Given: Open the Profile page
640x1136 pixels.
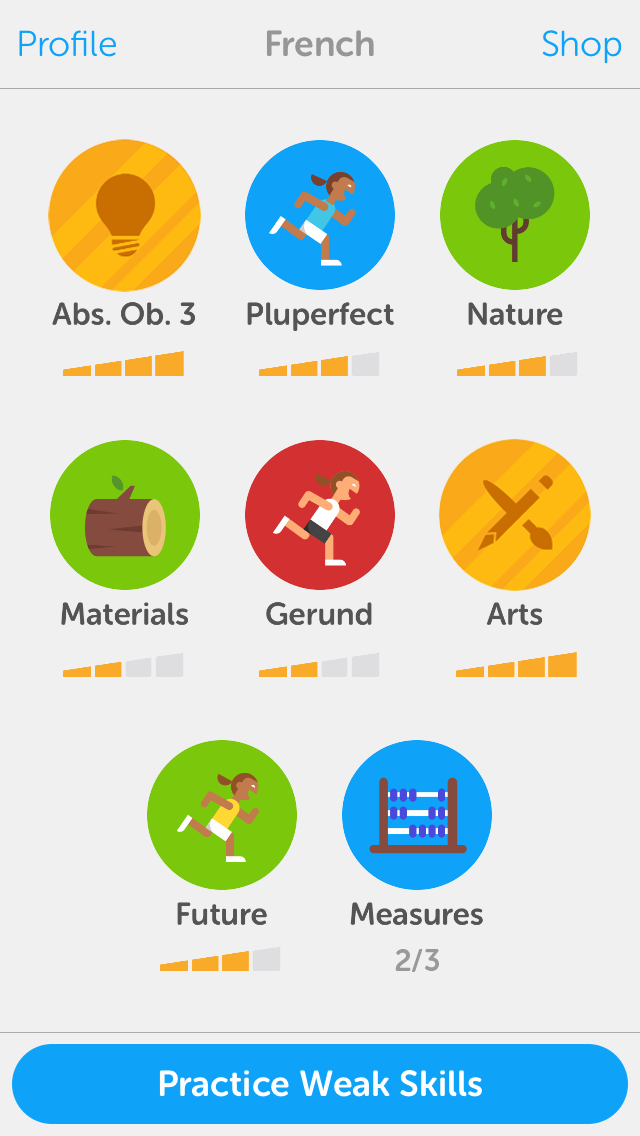Looking at the screenshot, I should click(x=67, y=44).
